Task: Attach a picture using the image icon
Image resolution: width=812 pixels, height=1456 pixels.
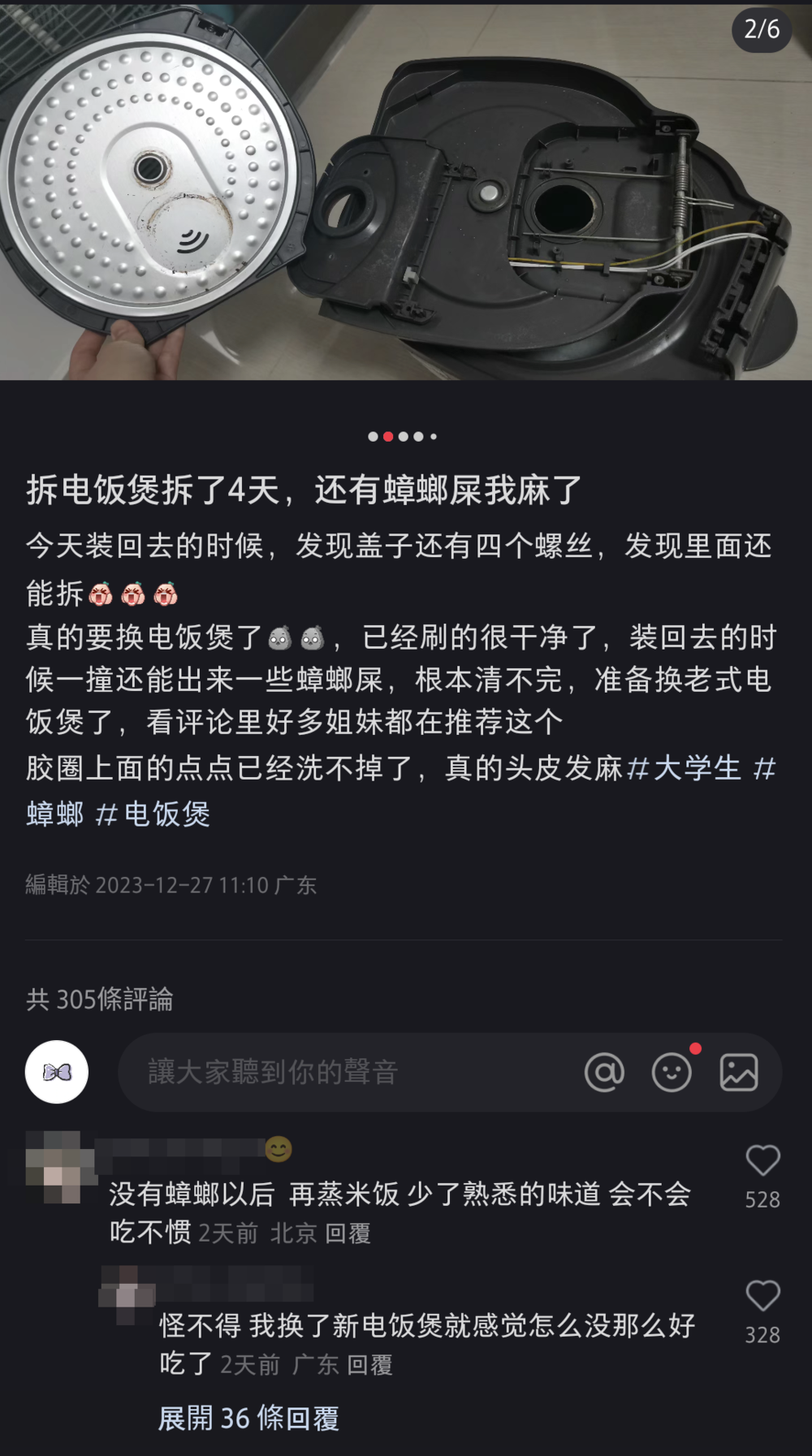Action: point(737,1072)
